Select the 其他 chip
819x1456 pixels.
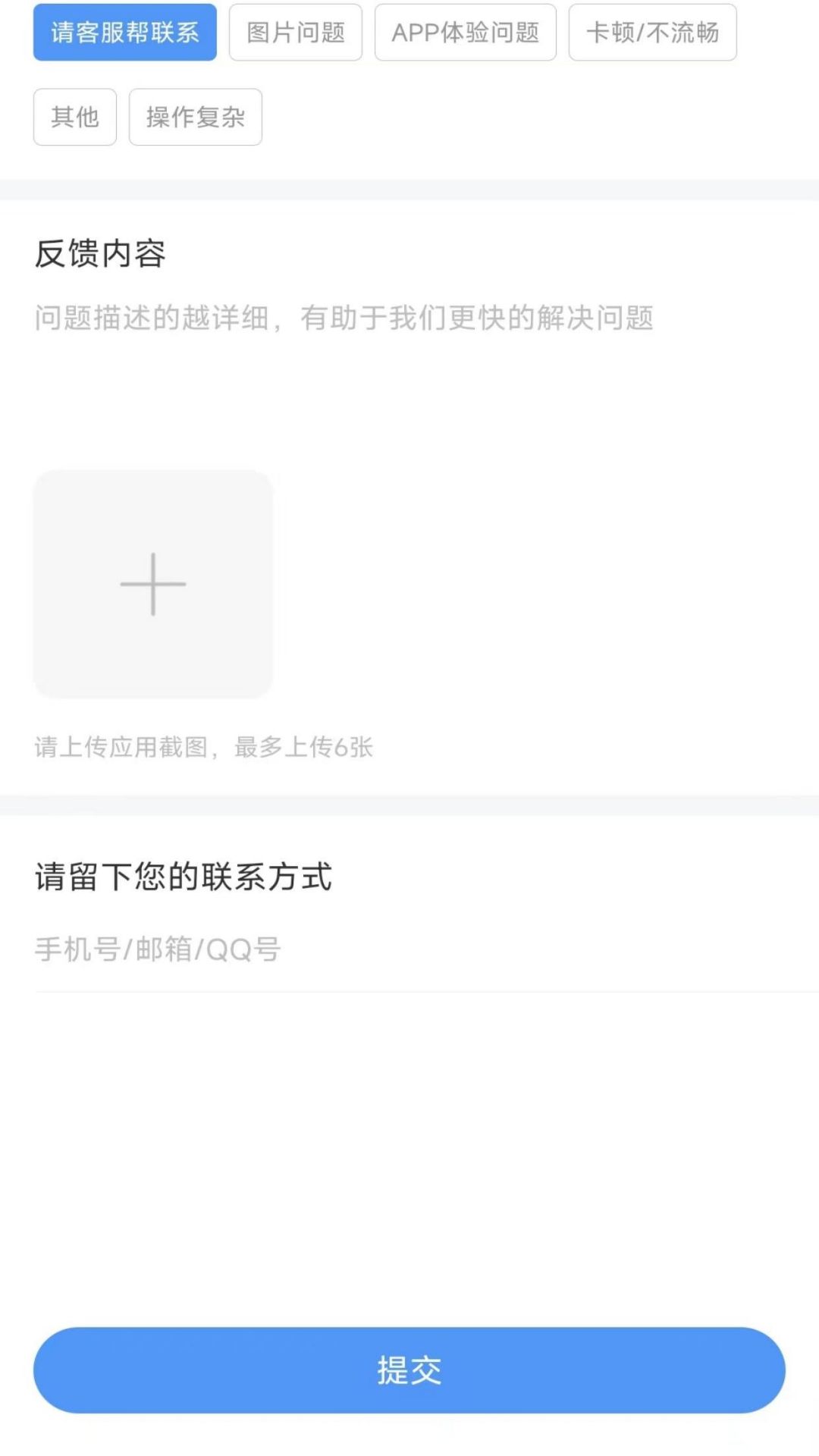75,117
